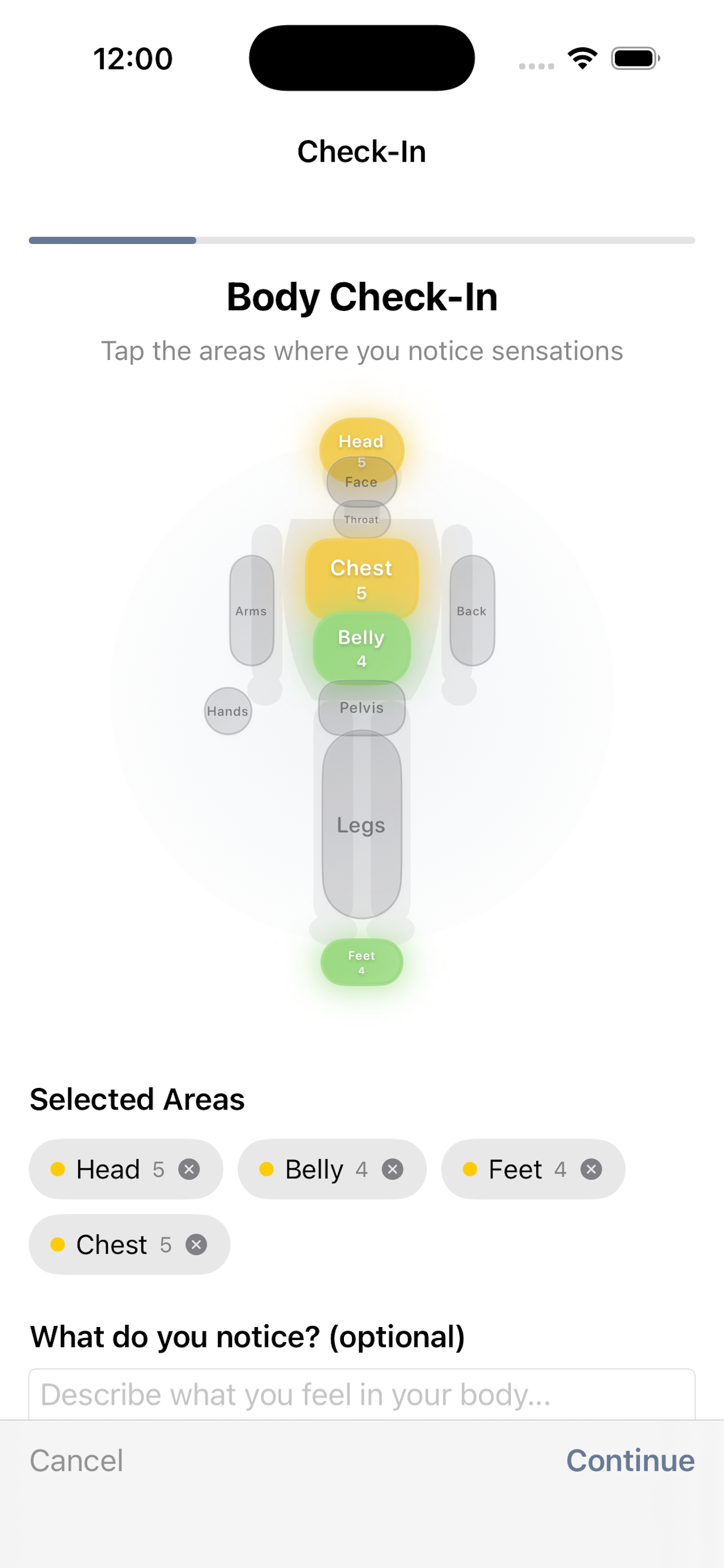Select the Face region on the figure
724x1568 pixels.
pos(361,481)
